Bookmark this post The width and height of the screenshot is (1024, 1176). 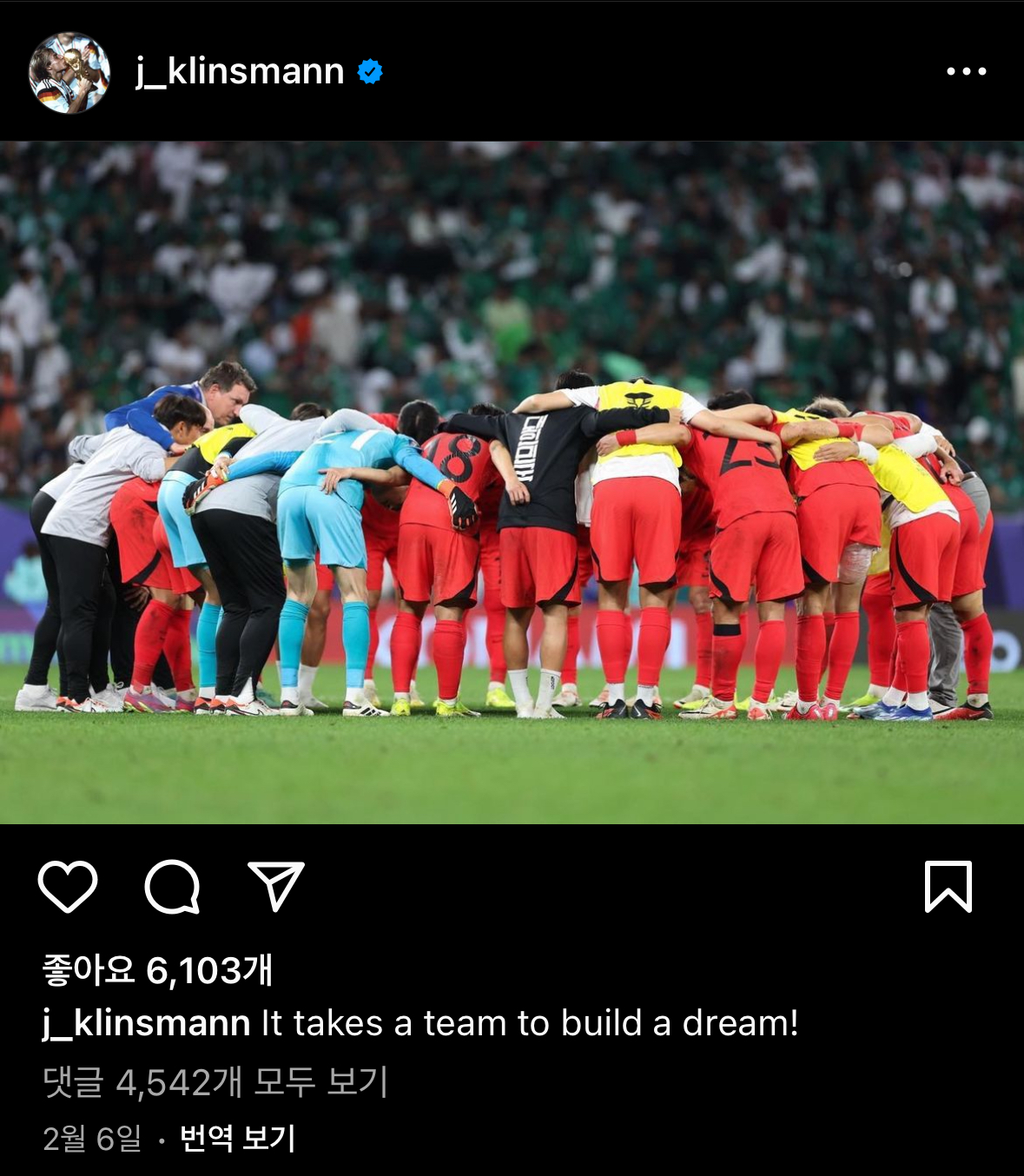click(x=948, y=887)
